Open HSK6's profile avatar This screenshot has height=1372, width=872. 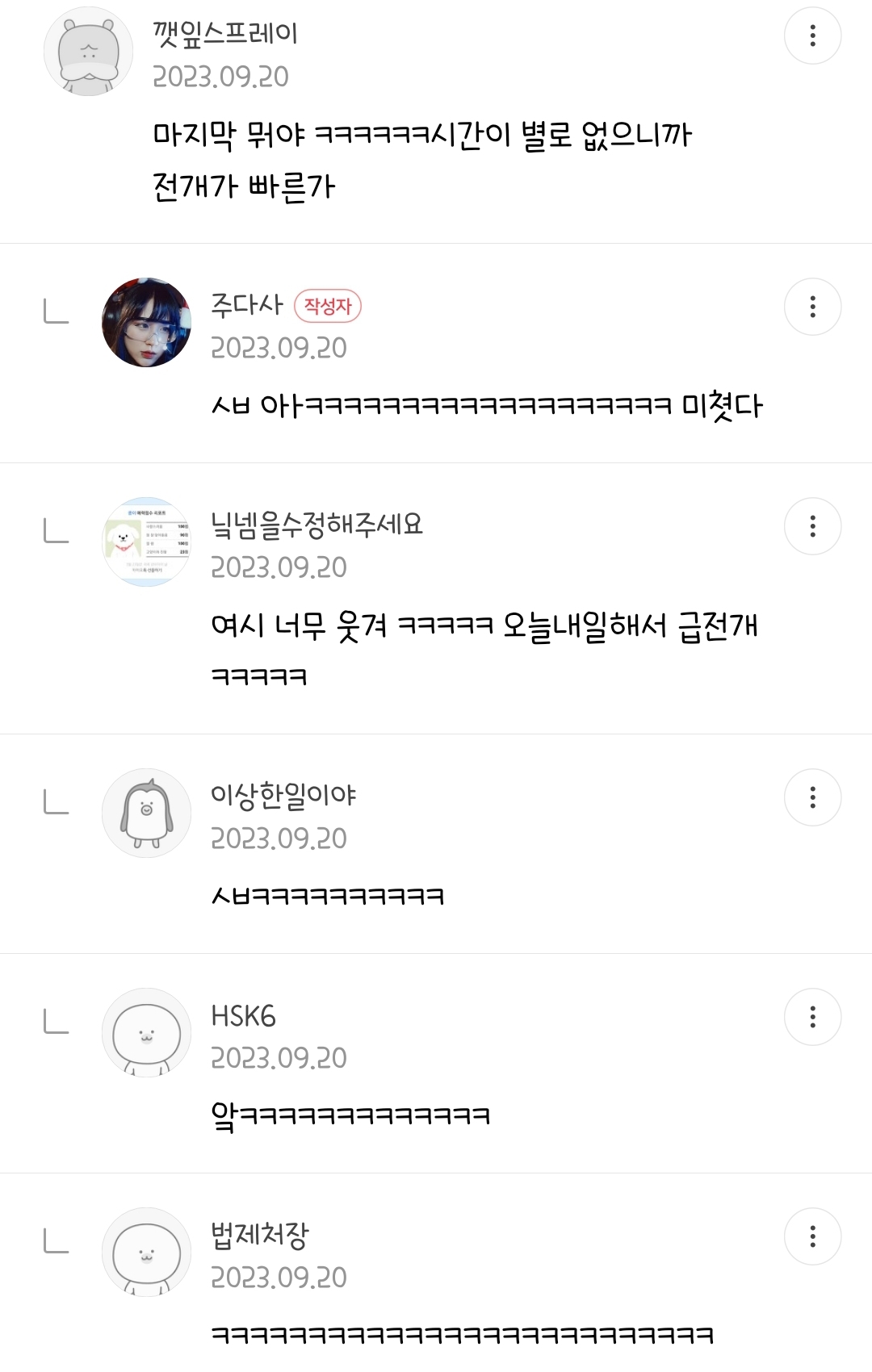tap(146, 1033)
